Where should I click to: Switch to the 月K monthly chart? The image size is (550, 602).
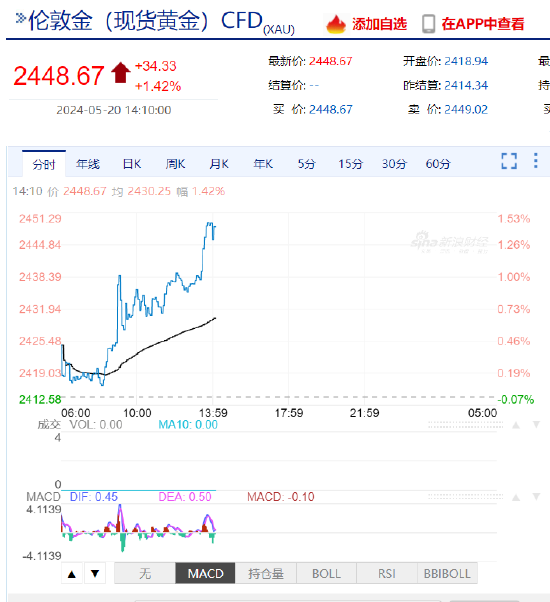(x=219, y=164)
